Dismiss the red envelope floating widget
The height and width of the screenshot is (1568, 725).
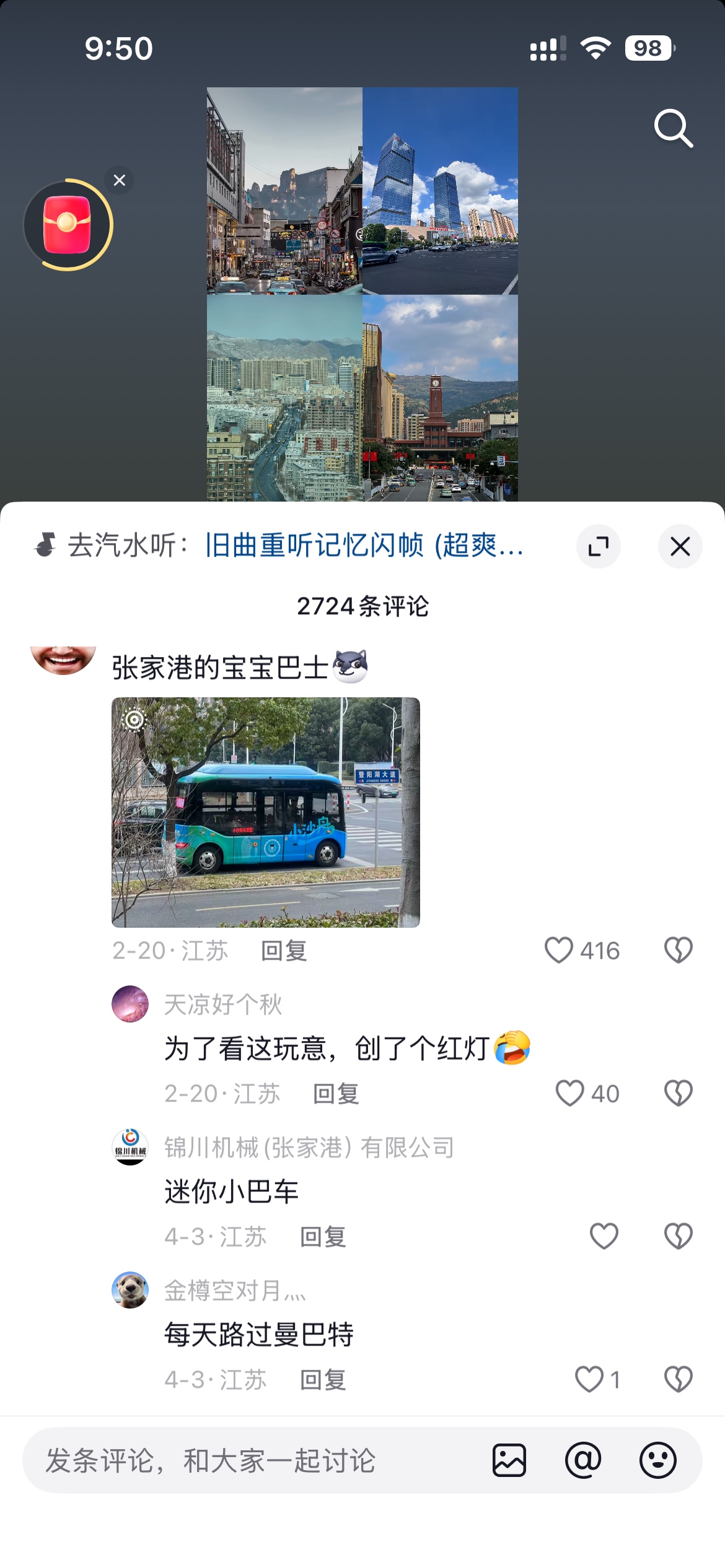pyautogui.click(x=120, y=180)
